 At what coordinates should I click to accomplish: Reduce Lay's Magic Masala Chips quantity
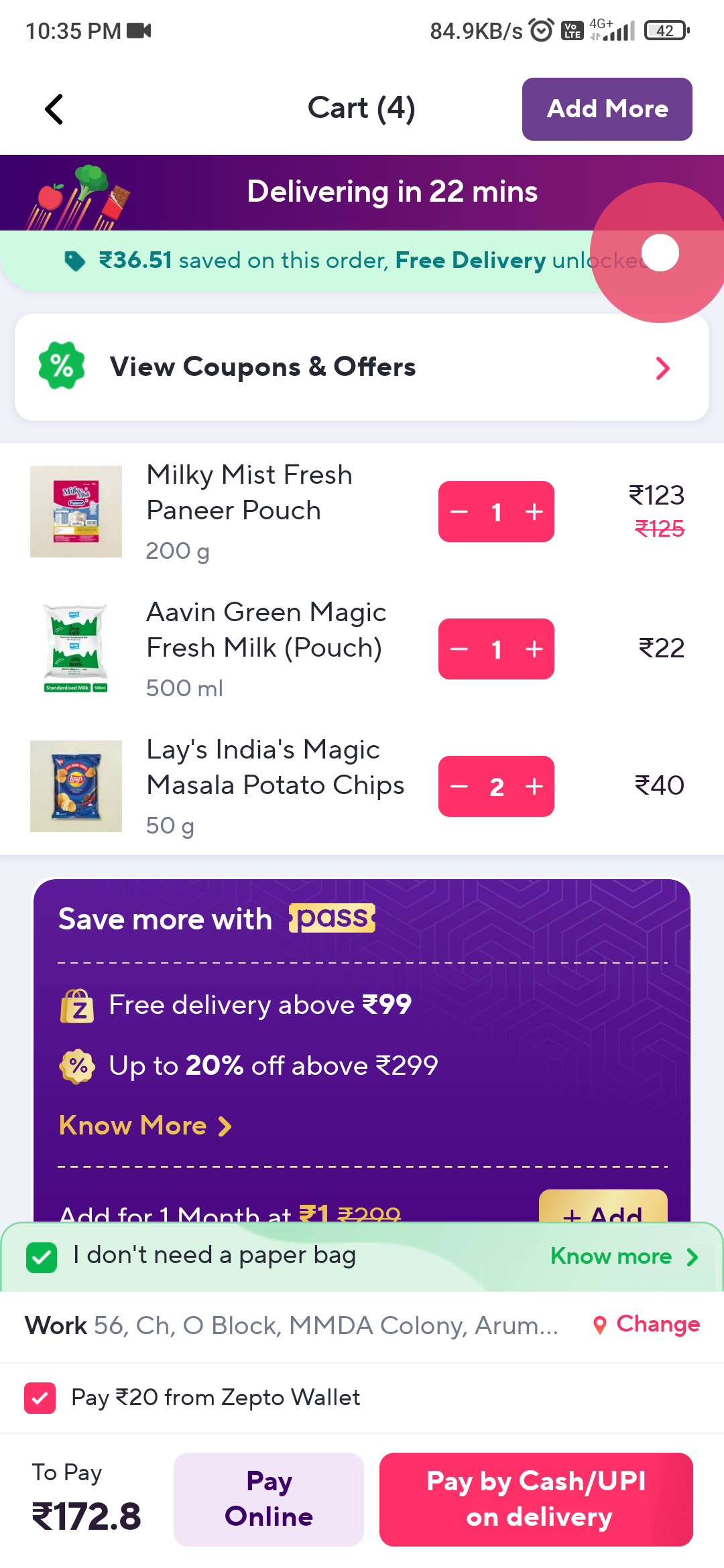point(459,787)
